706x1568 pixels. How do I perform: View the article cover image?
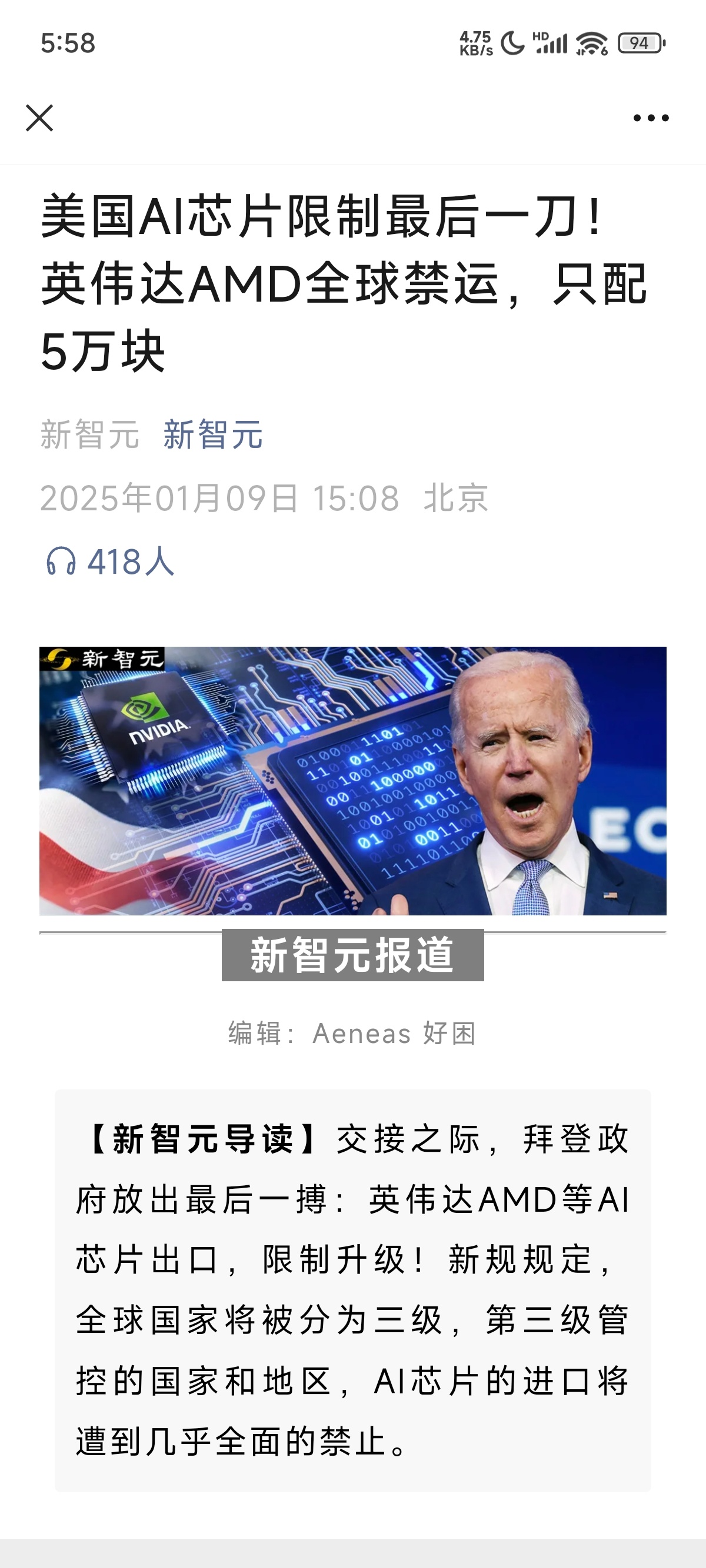pyautogui.click(x=352, y=780)
